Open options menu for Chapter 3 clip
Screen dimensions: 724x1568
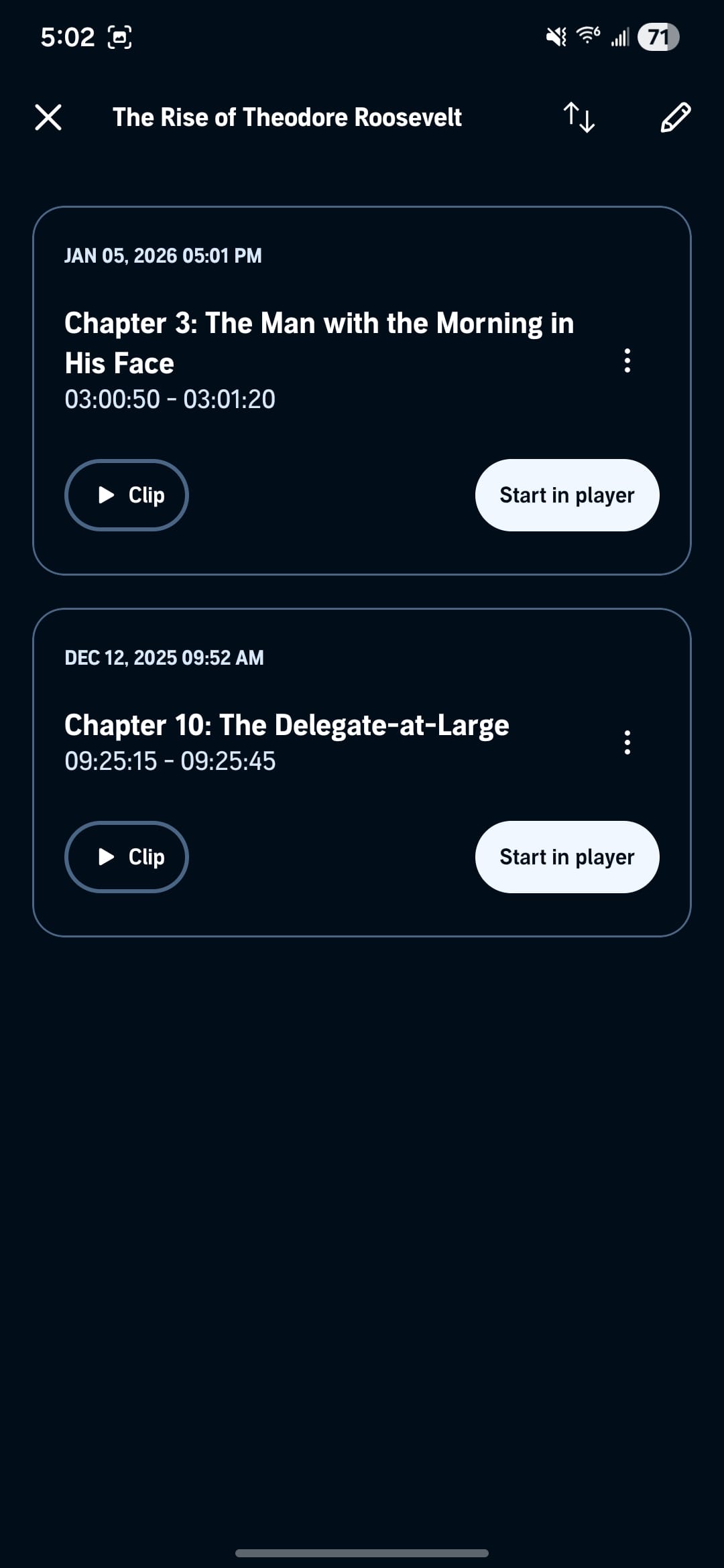click(x=627, y=361)
